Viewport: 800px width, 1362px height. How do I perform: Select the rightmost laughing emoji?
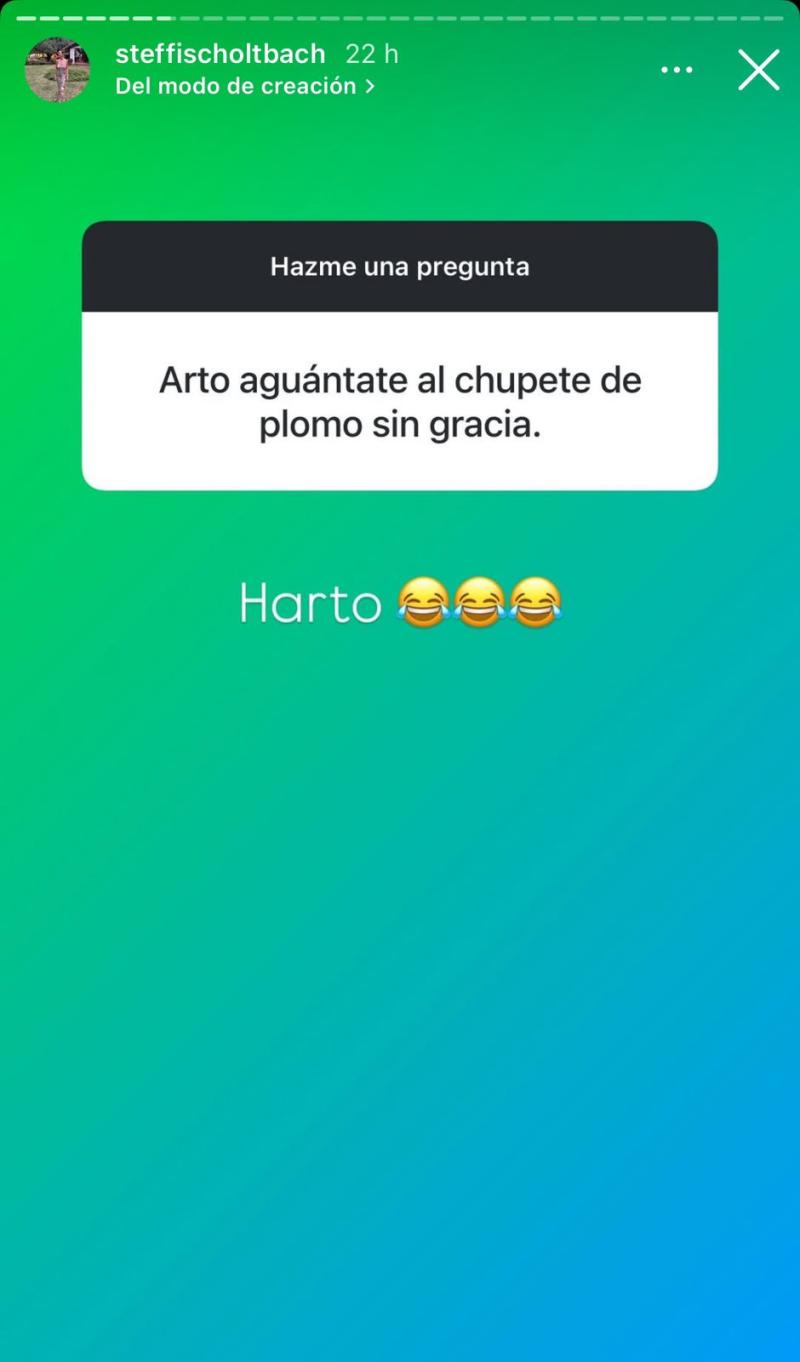coord(537,603)
